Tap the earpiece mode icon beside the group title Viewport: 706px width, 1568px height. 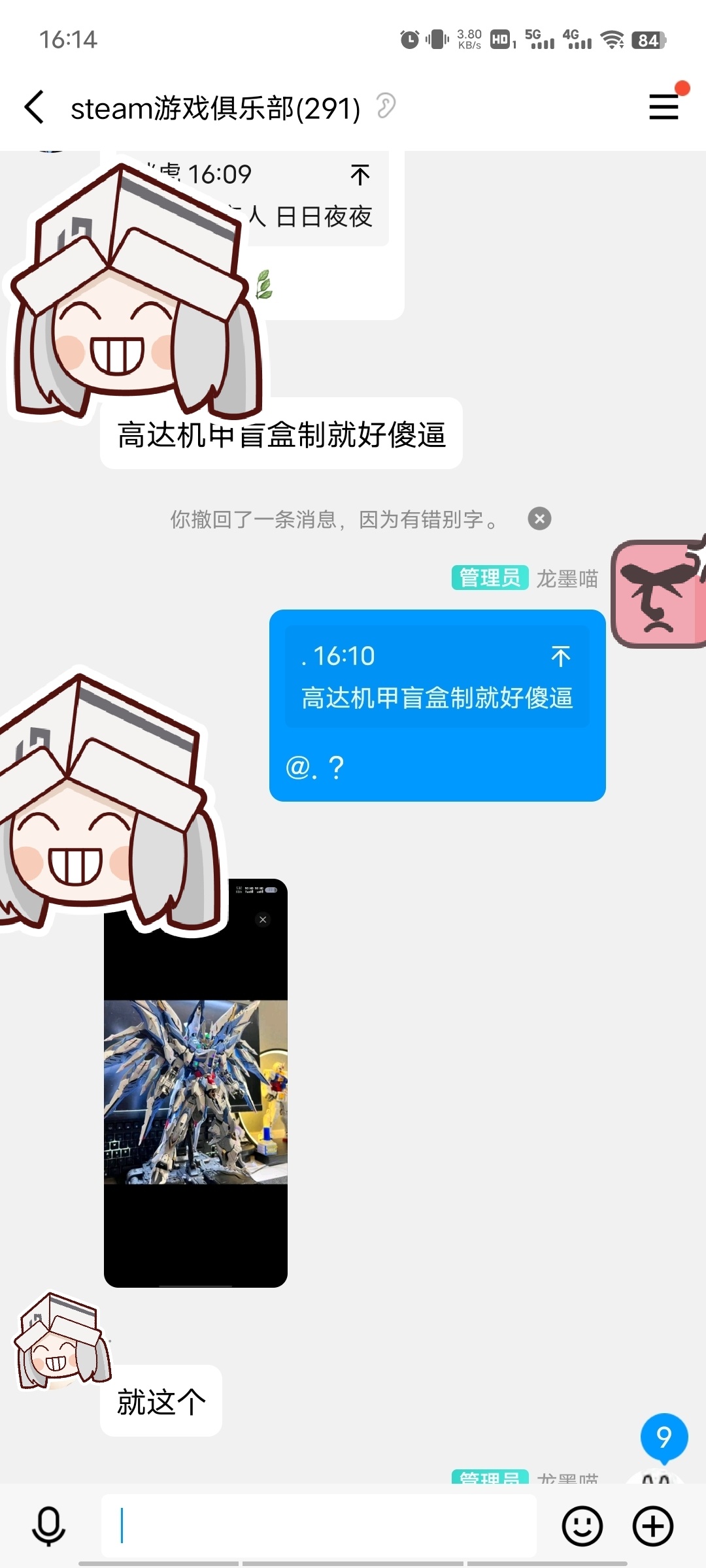pos(386,106)
